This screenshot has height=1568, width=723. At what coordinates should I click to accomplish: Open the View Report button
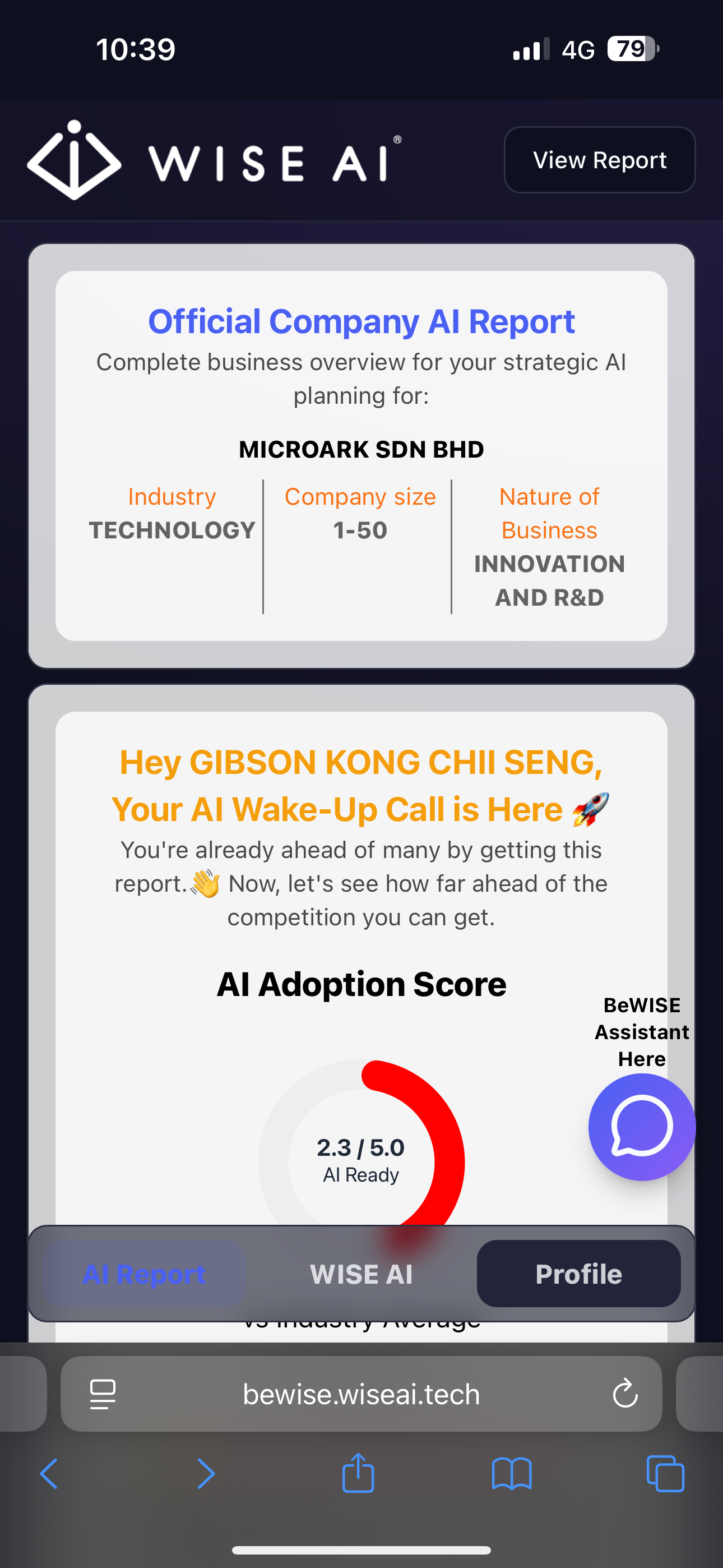[600, 160]
